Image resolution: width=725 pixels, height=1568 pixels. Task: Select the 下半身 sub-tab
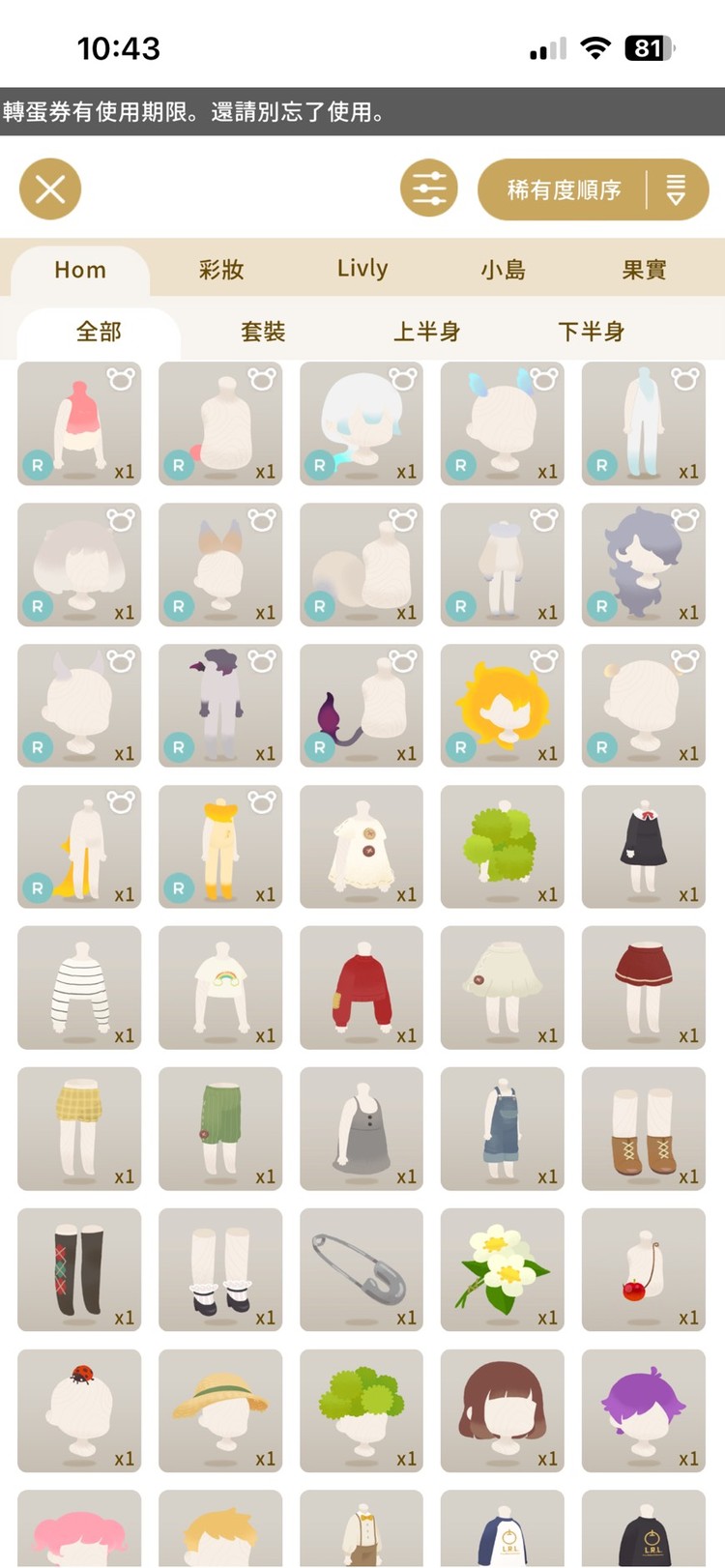[592, 333]
